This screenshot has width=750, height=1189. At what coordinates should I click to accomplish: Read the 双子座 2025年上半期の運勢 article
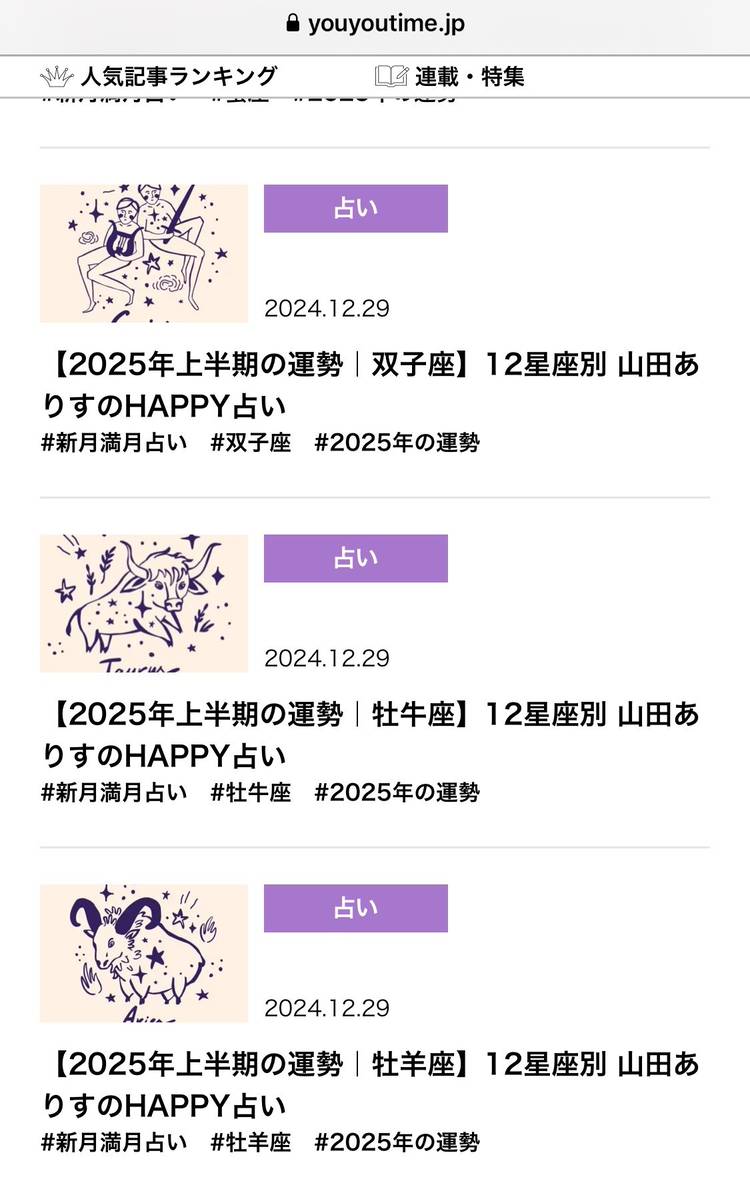click(375, 385)
